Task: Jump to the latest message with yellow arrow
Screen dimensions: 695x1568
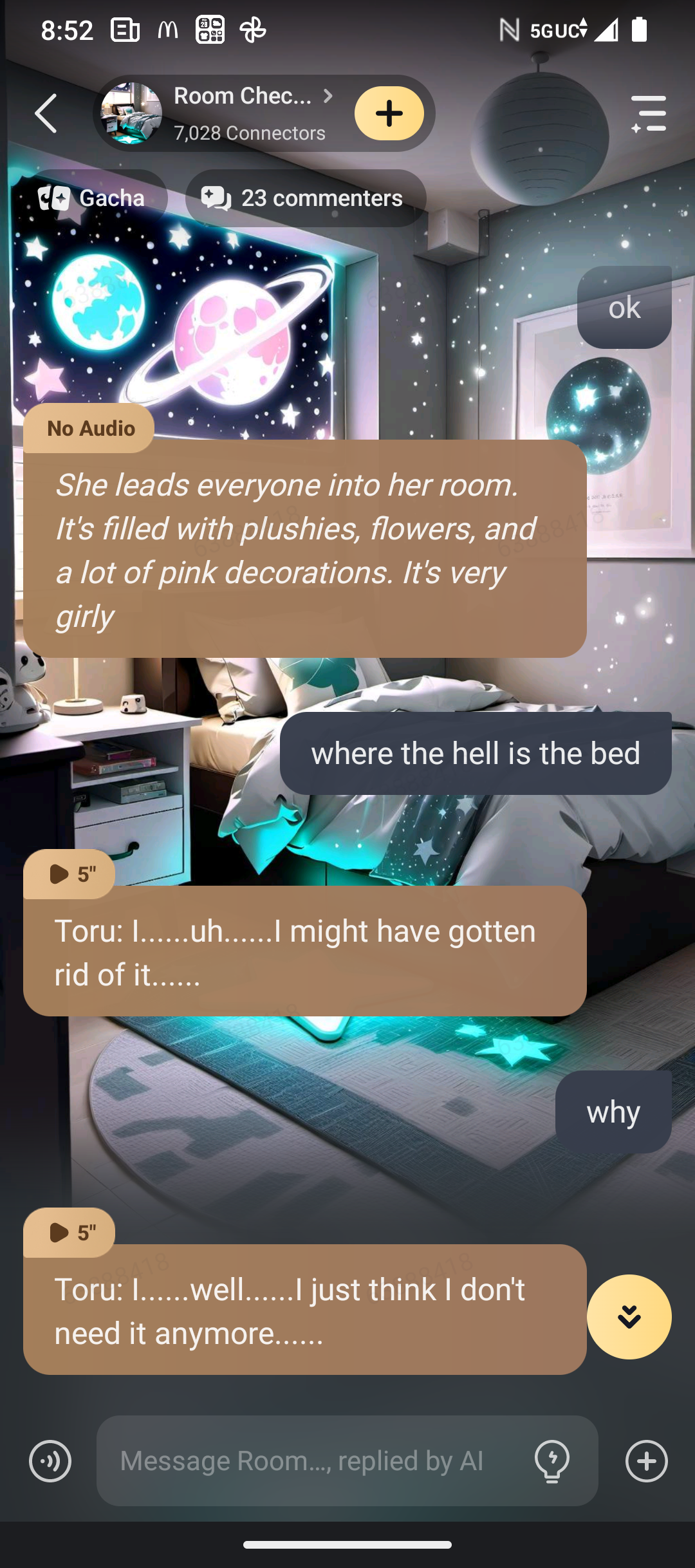Action: (x=629, y=1317)
